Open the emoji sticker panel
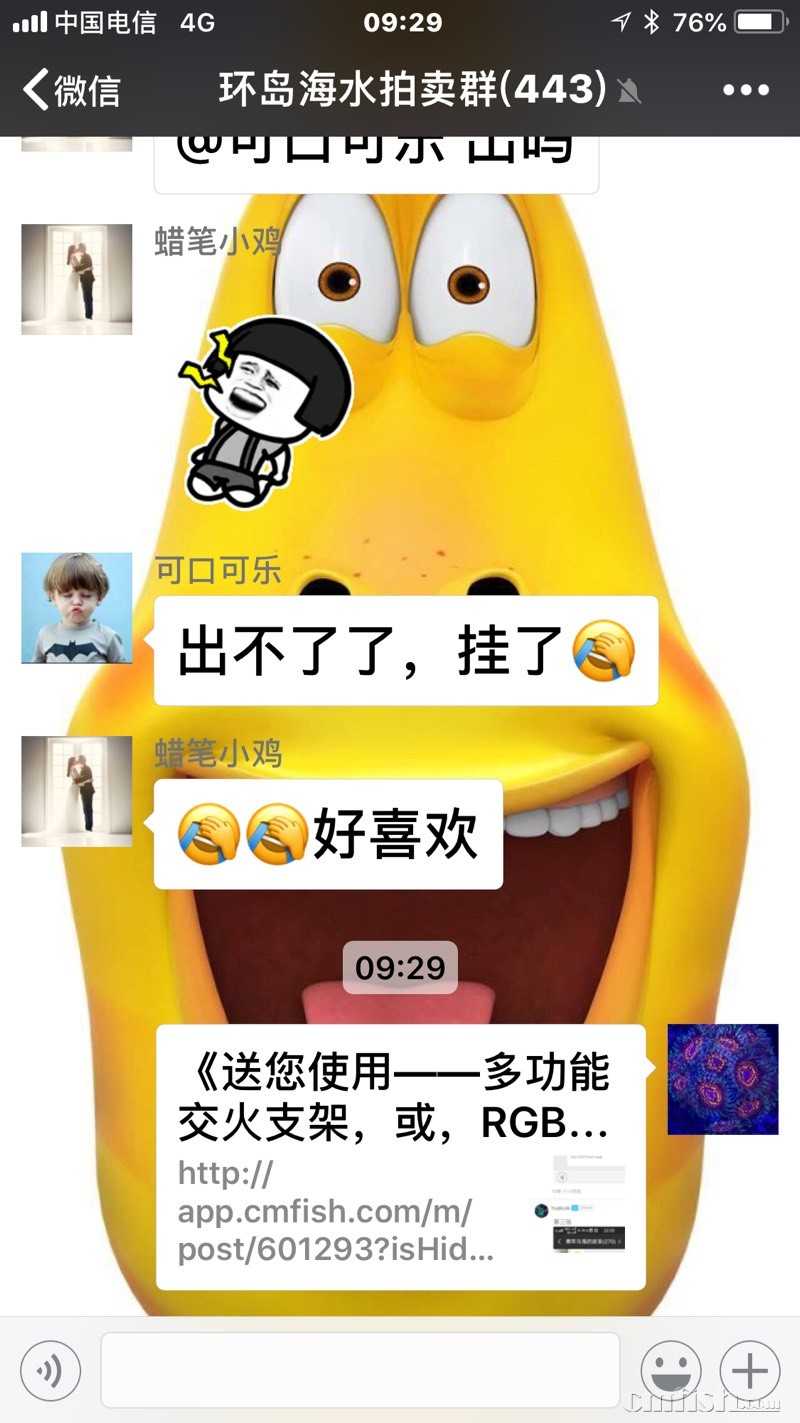The width and height of the screenshot is (800, 1423). [670, 1370]
